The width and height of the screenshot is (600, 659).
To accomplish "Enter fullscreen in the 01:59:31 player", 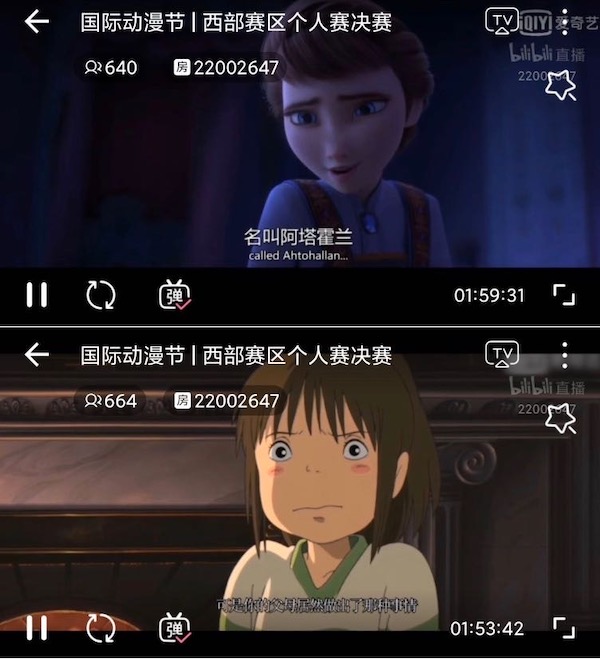I will pos(564,295).
